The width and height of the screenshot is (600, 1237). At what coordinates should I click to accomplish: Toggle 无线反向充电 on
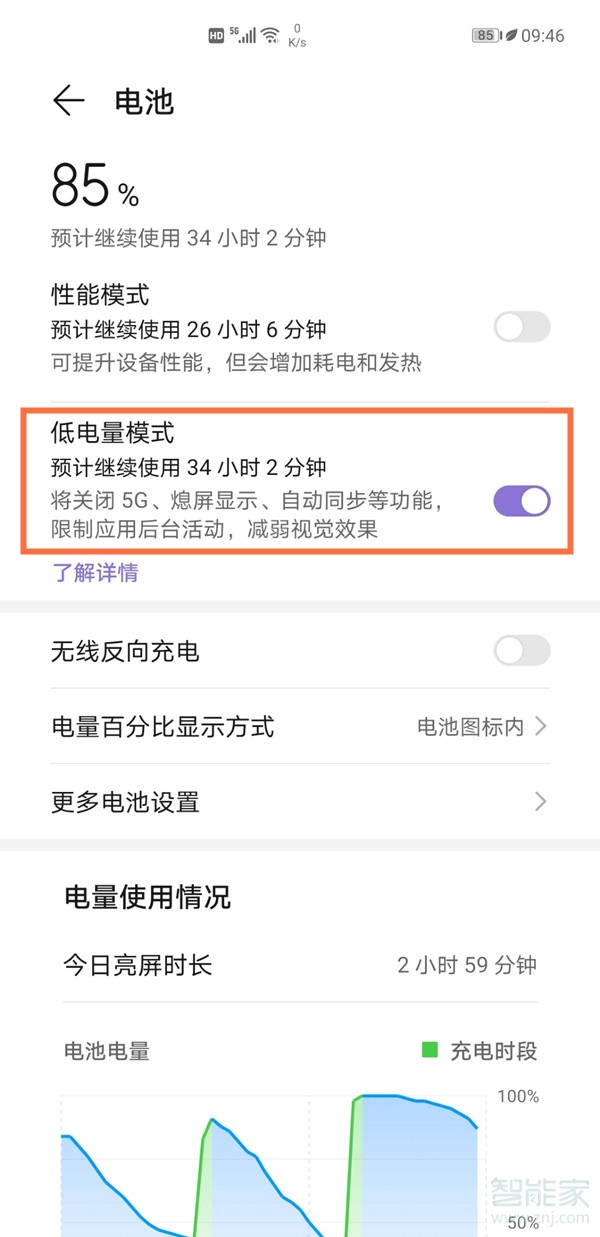point(521,651)
